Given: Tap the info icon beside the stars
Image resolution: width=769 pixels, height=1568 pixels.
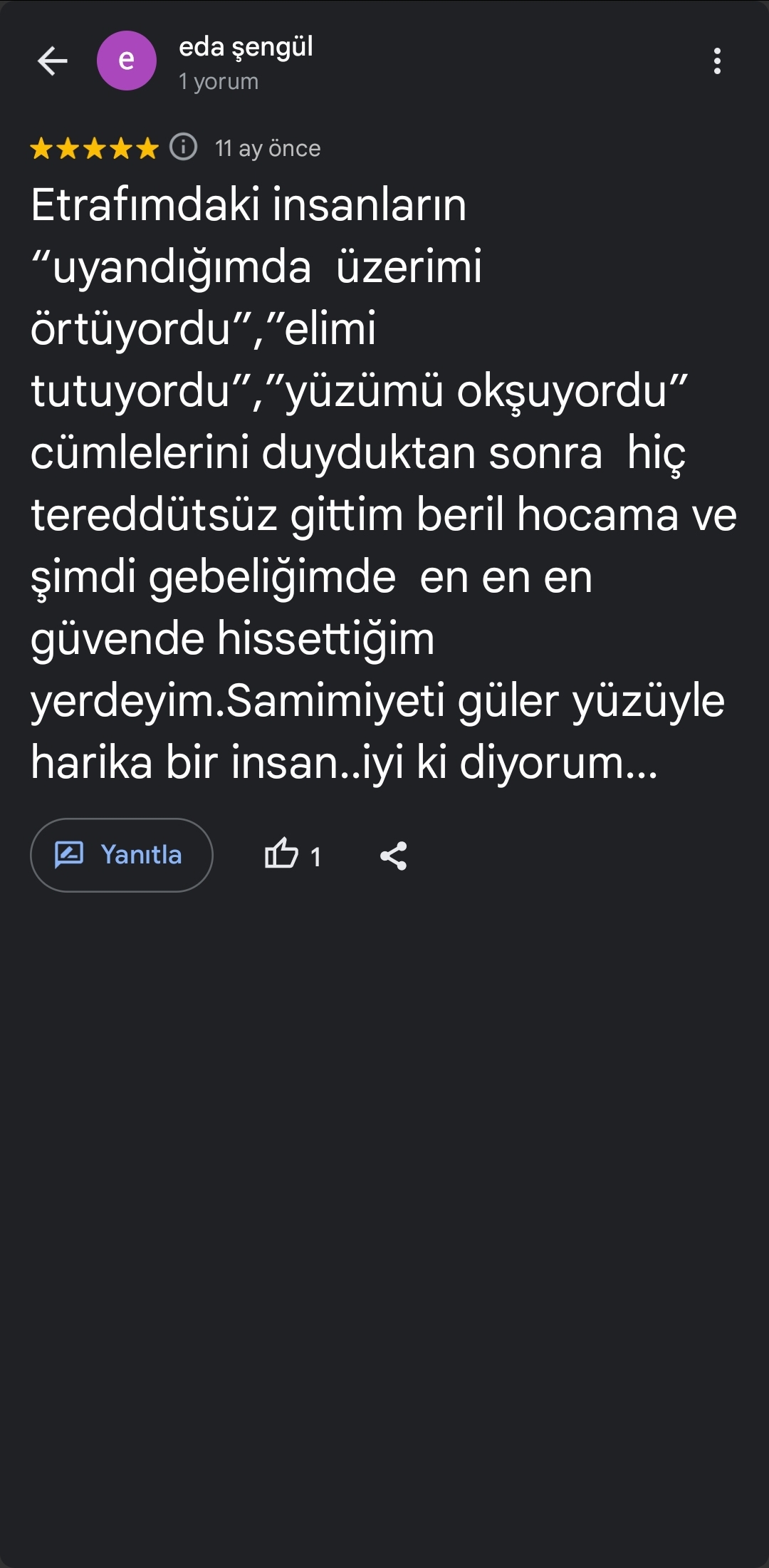Looking at the screenshot, I should click(x=184, y=147).
